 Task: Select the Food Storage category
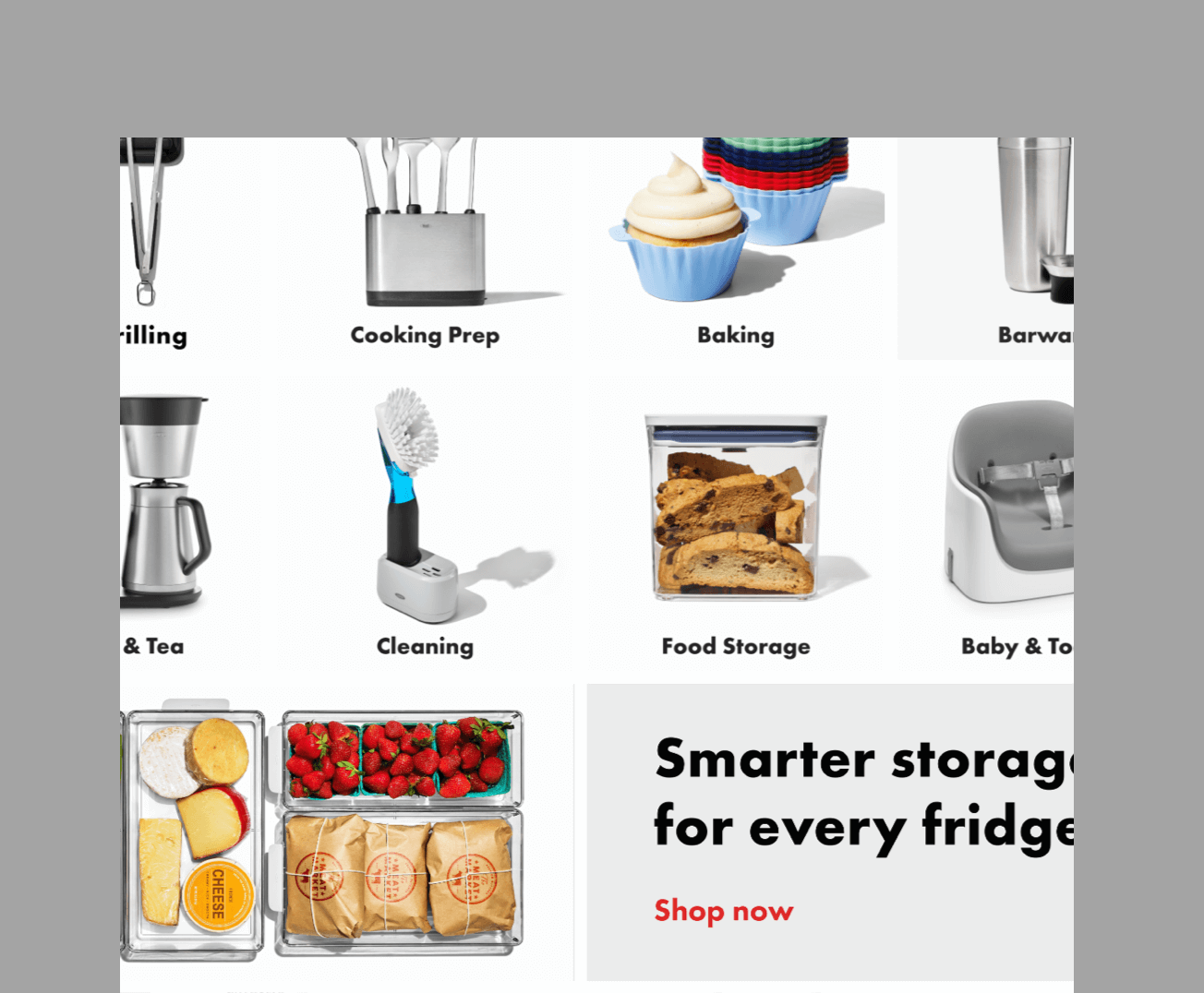coord(736,646)
